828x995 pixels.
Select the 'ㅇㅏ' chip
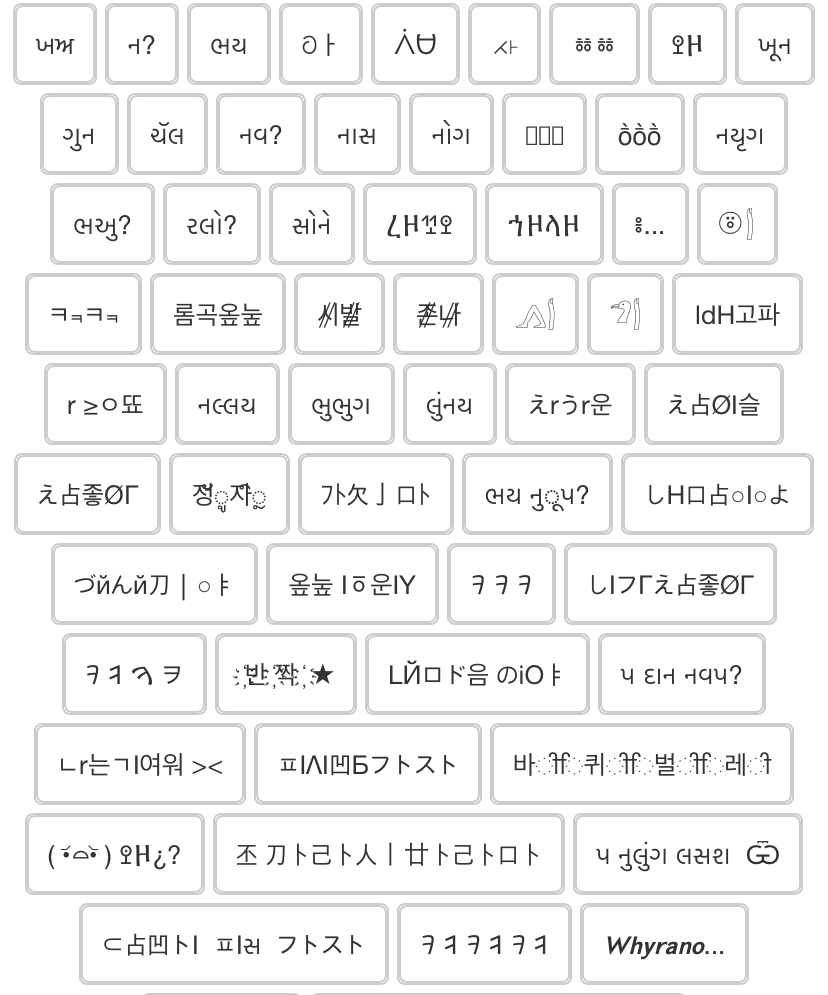click(320, 44)
